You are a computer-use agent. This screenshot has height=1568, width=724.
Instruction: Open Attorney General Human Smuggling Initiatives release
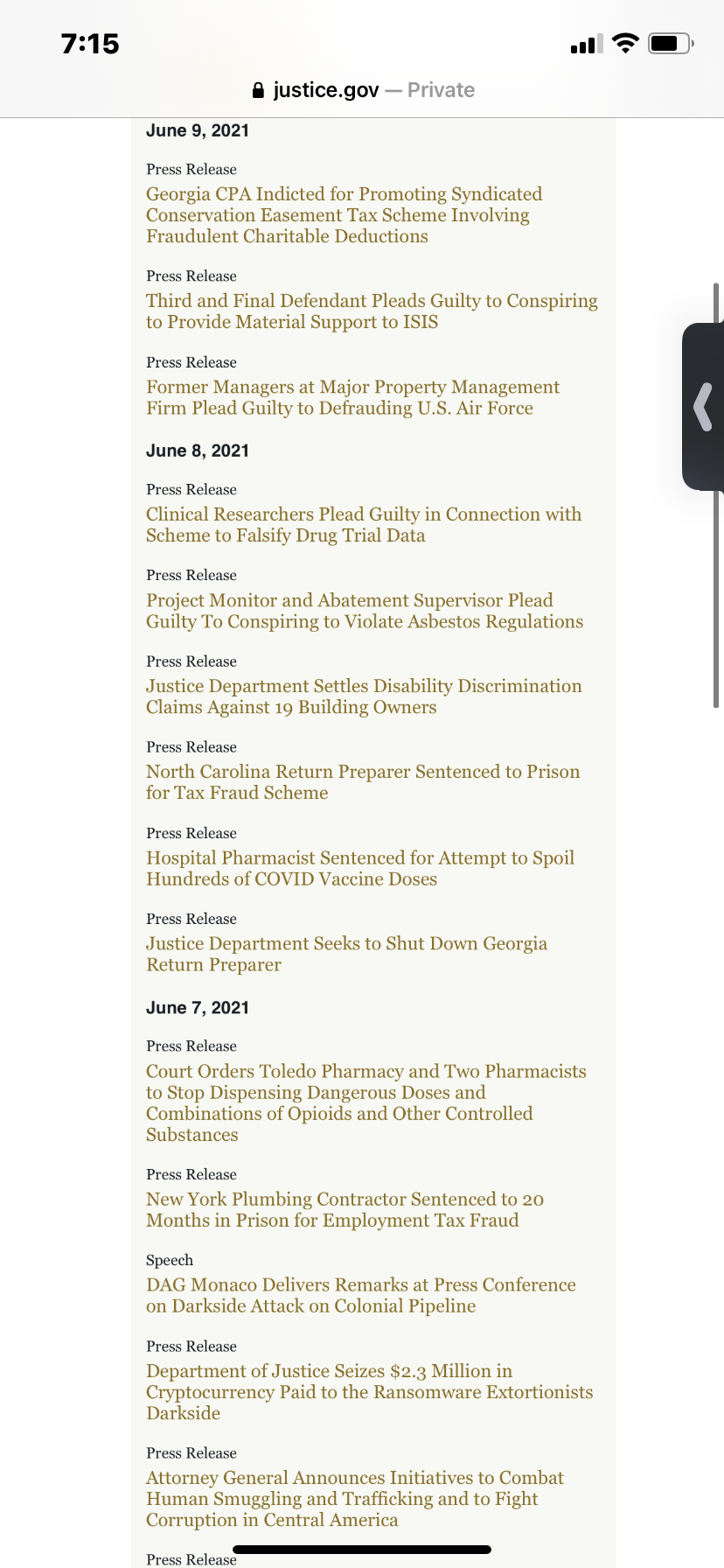(355, 1498)
